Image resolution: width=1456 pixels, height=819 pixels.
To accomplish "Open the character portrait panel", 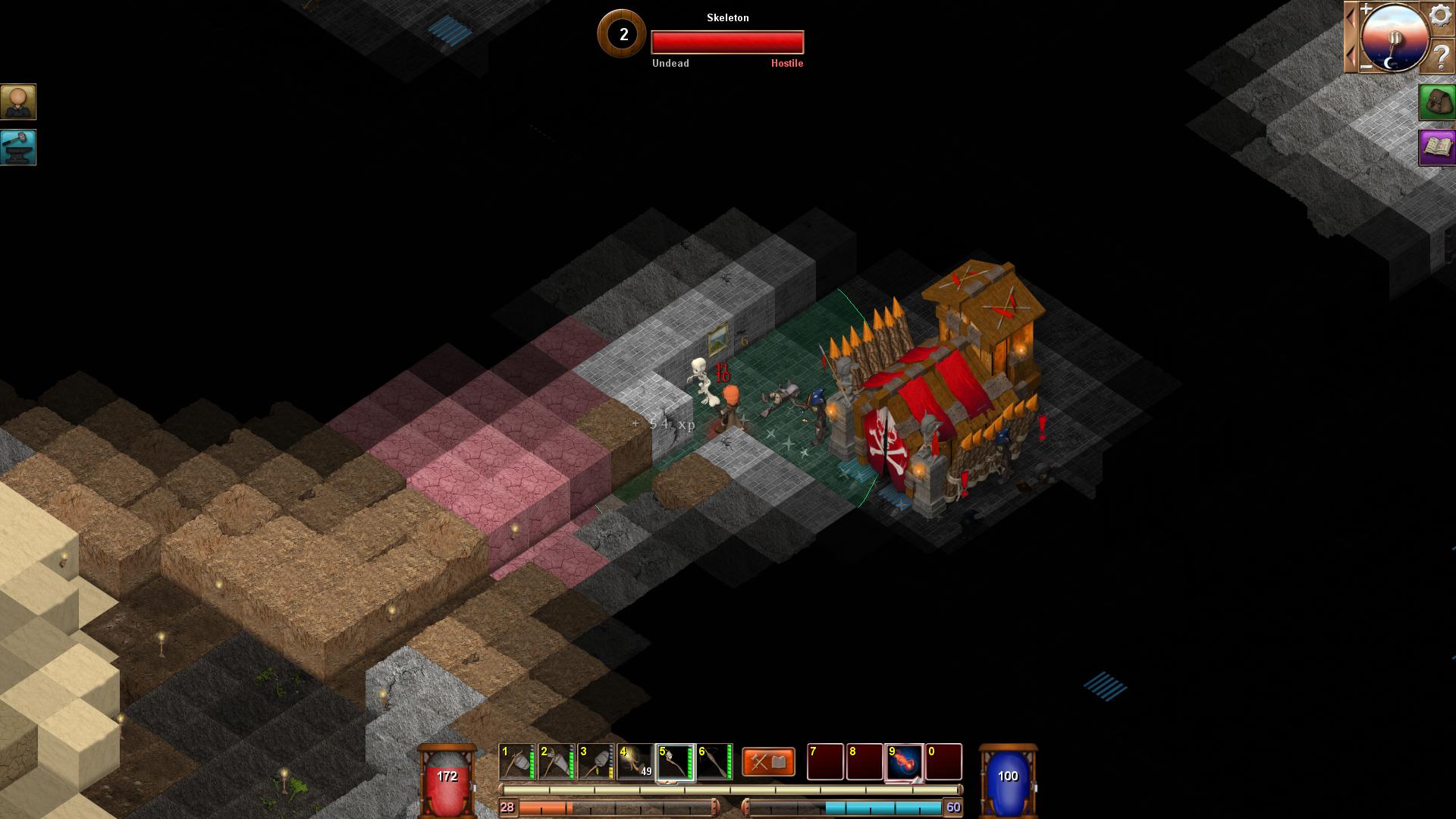I will [x=17, y=102].
